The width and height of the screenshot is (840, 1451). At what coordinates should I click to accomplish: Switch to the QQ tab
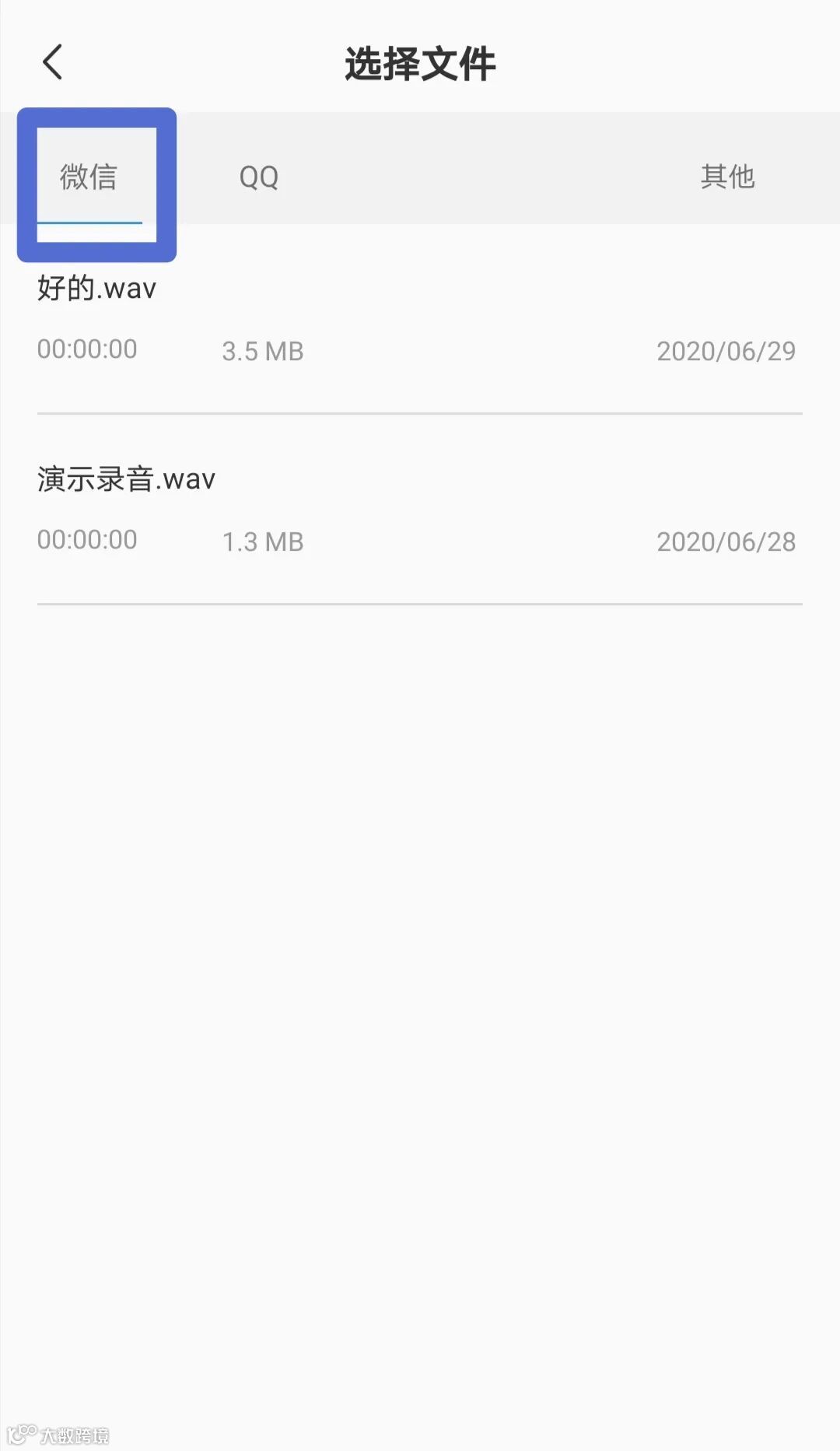click(x=259, y=177)
